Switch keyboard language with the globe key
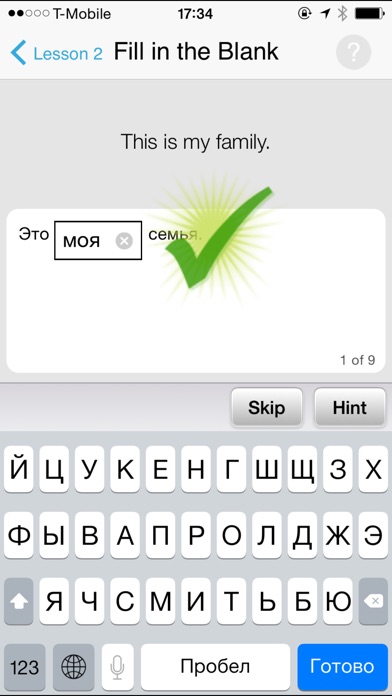Screen dimensions: 392x696 click(73, 666)
